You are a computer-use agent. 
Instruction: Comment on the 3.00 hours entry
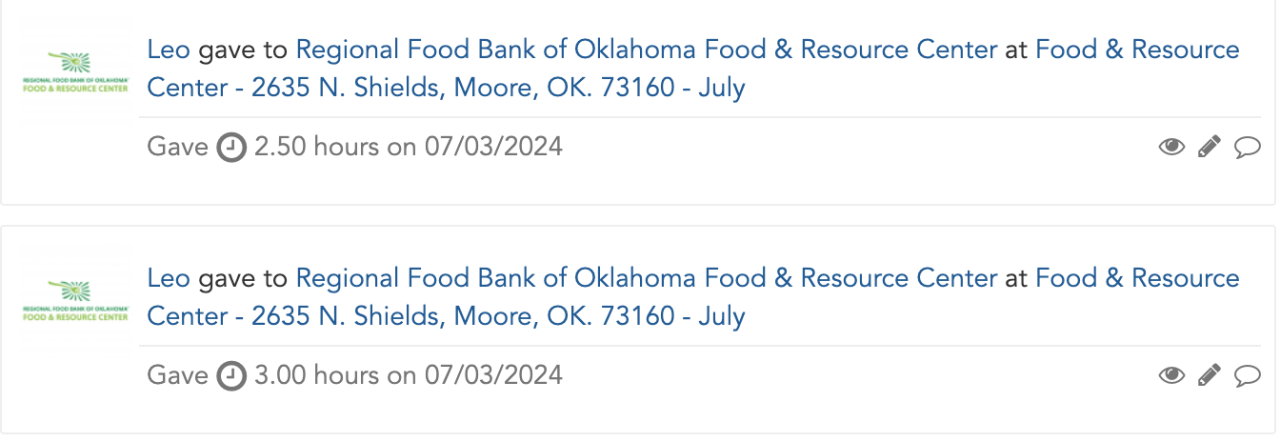click(x=1247, y=376)
